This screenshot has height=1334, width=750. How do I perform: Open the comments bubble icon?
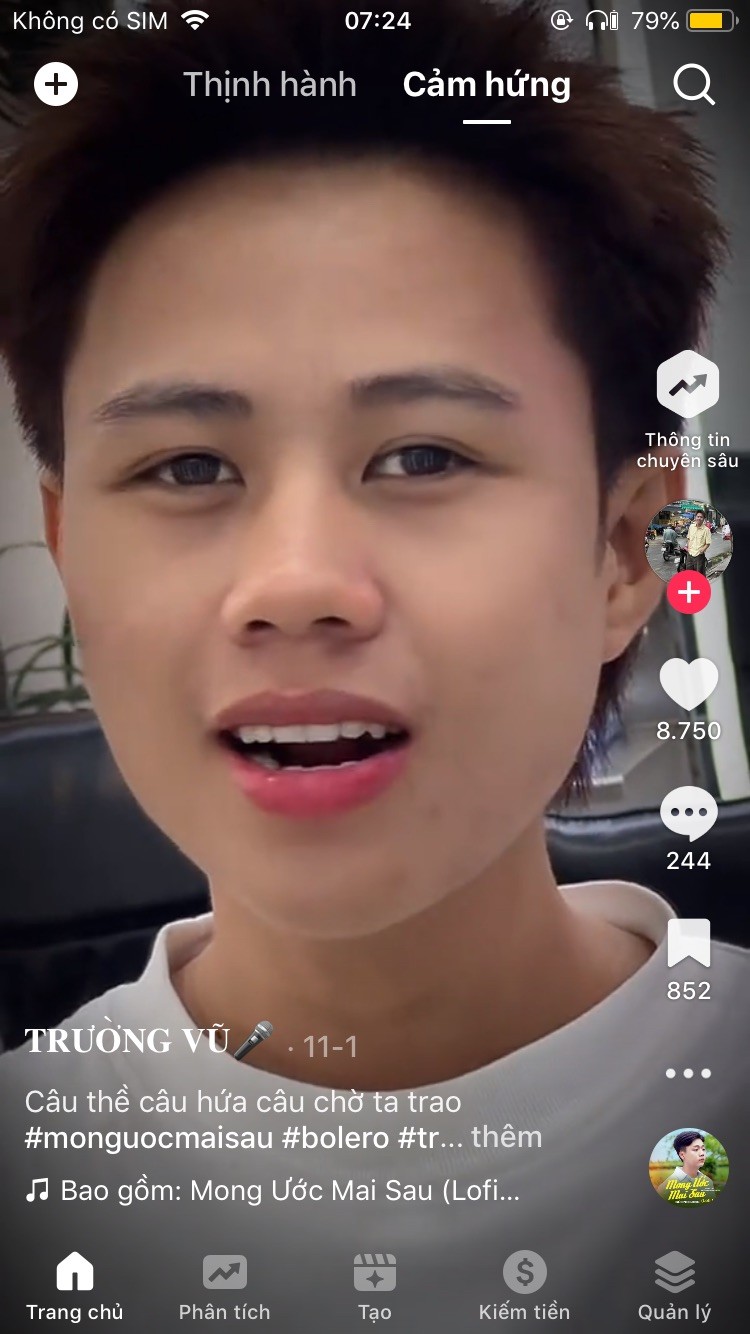688,815
